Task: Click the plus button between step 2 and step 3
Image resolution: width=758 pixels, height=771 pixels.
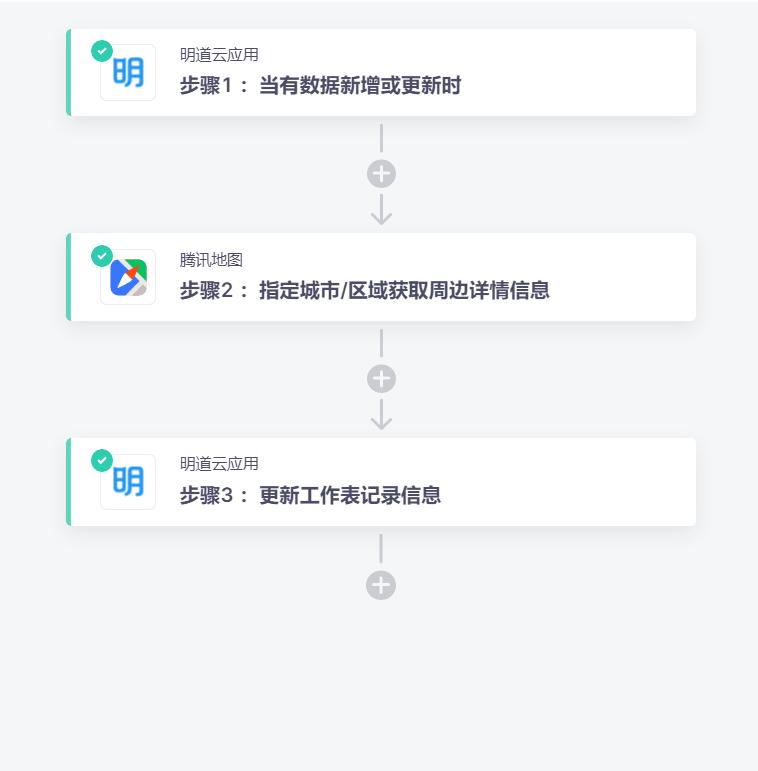Action: 381,378
